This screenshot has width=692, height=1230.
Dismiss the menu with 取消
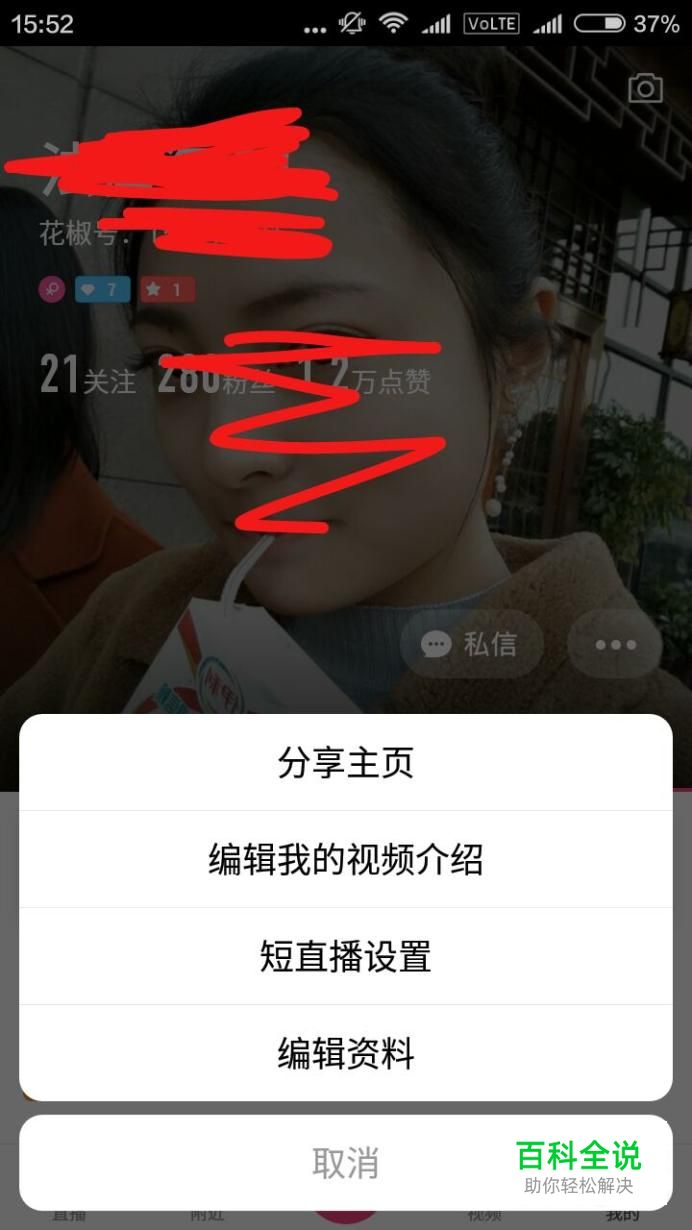(345, 1163)
